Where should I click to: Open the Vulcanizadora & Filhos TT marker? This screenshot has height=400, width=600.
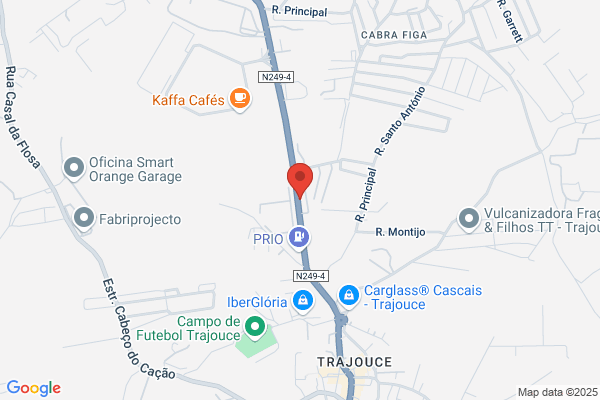click(x=469, y=220)
